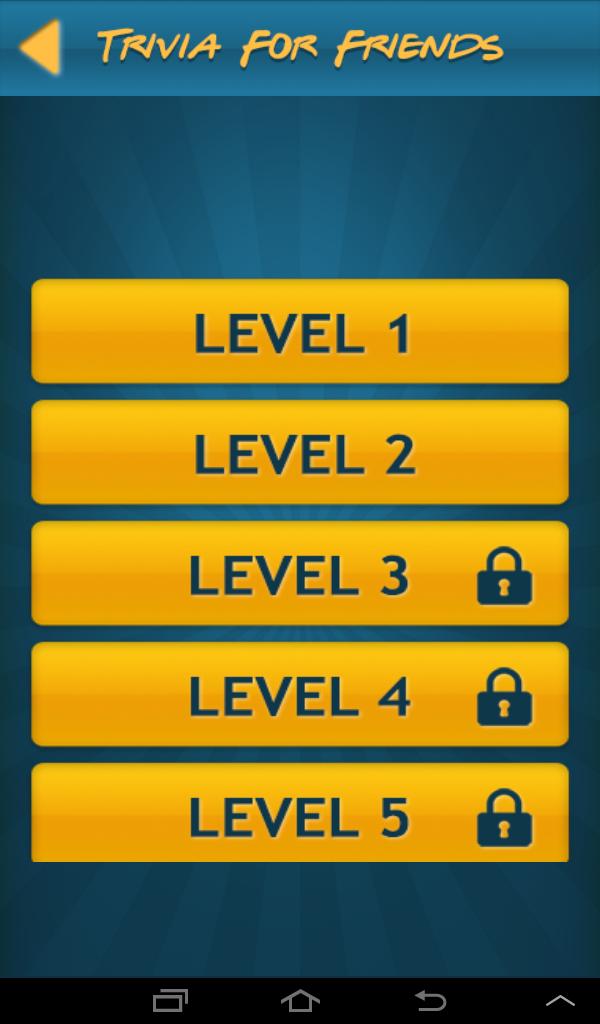Open Level 2
Image resolution: width=600 pixels, height=1024 pixels.
coord(300,453)
